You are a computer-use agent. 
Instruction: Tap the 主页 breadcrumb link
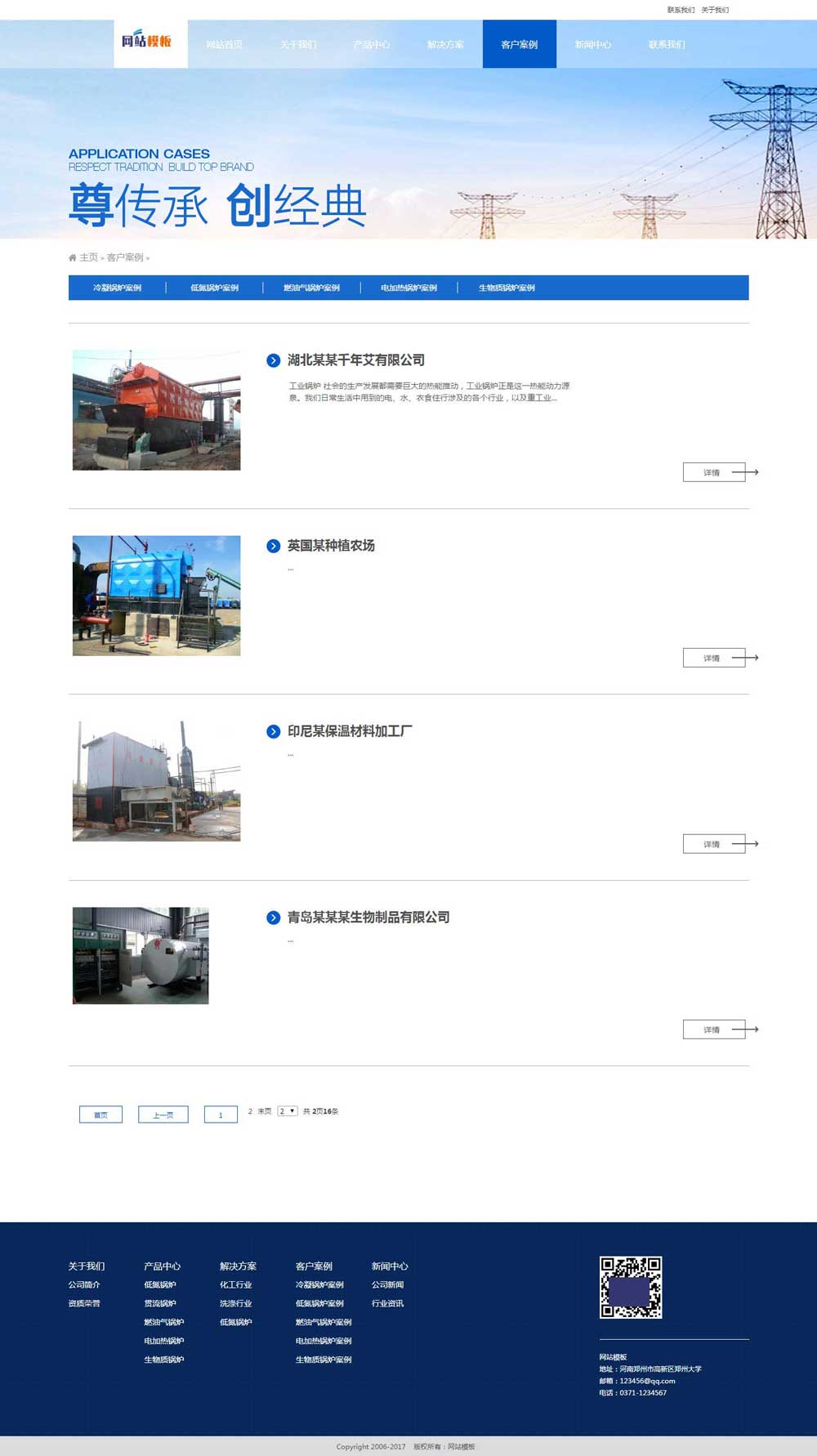coord(88,257)
